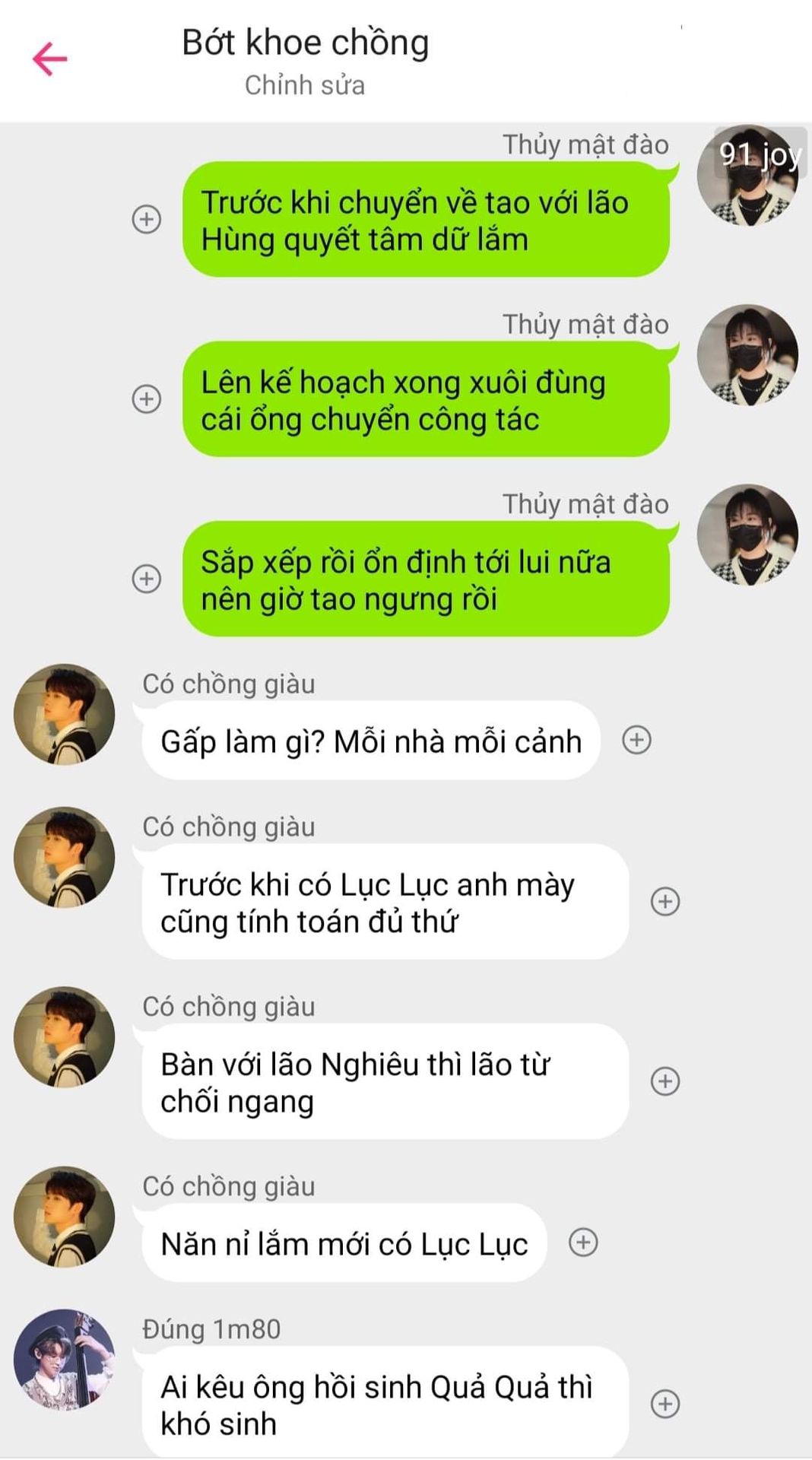Screen dimensions: 812x1460
Task: Open Thủy mật đào's avatar beside 'Lên kế hoạch' message
Action: 747,355
